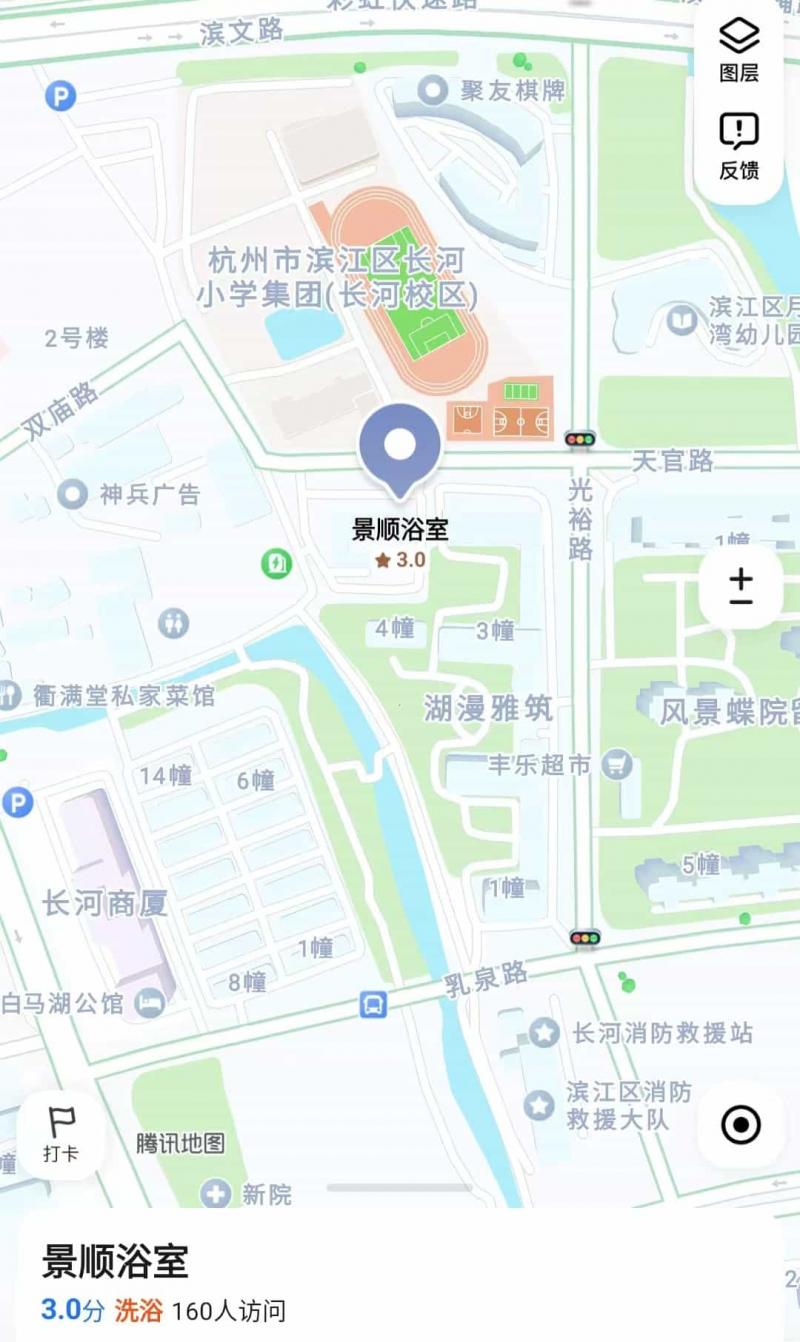Tap the current location button

[x=740, y=1126]
